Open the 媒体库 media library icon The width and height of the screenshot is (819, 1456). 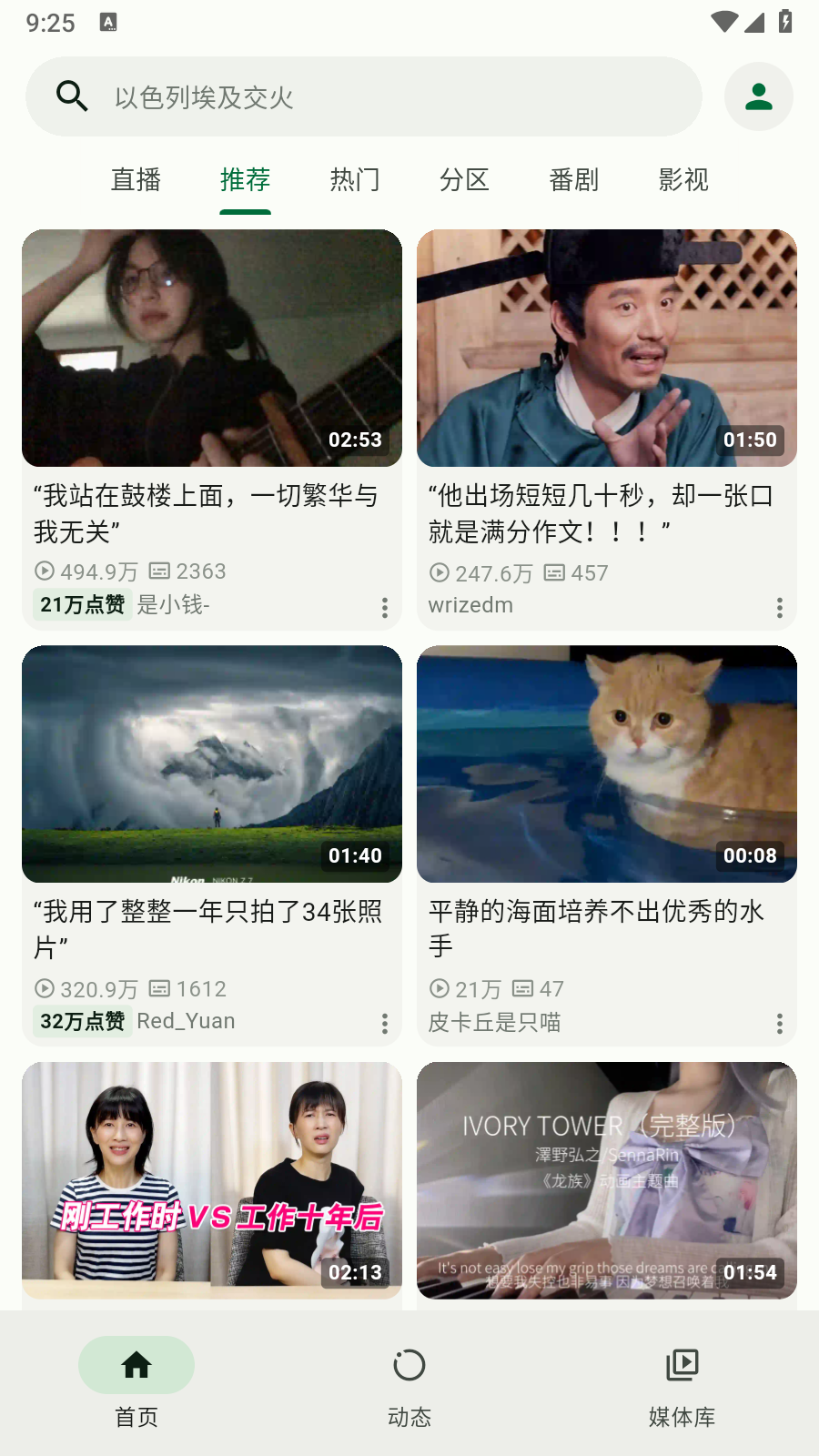tap(681, 1365)
